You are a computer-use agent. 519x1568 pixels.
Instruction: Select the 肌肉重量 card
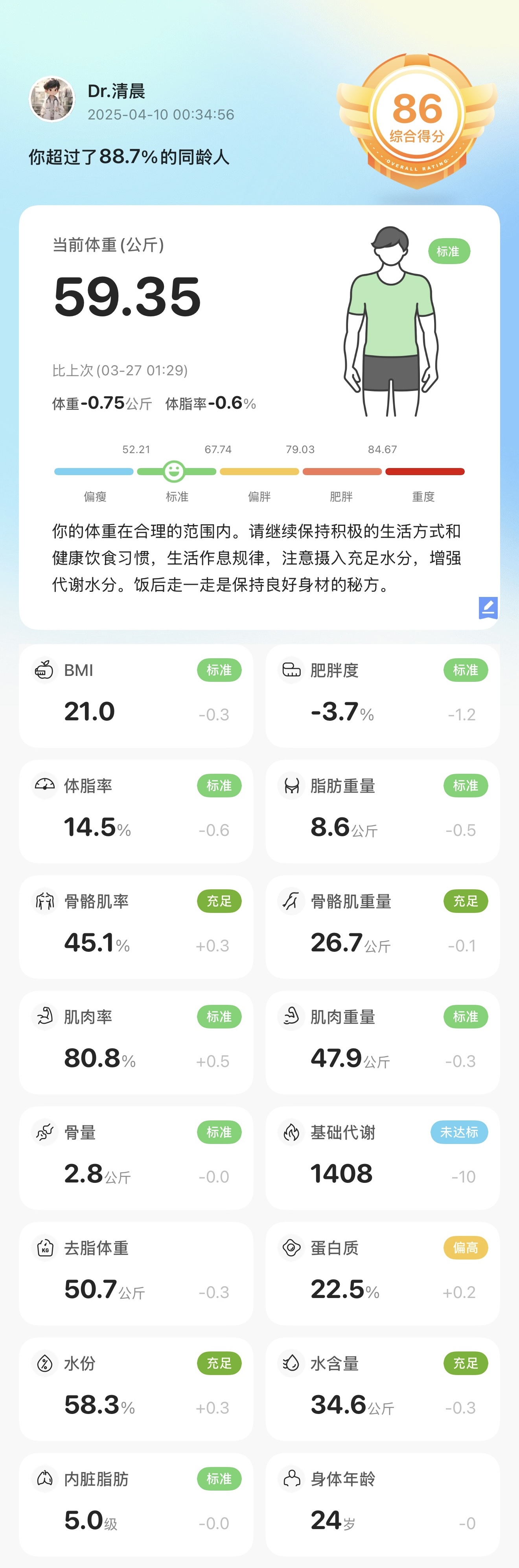coord(383,1043)
